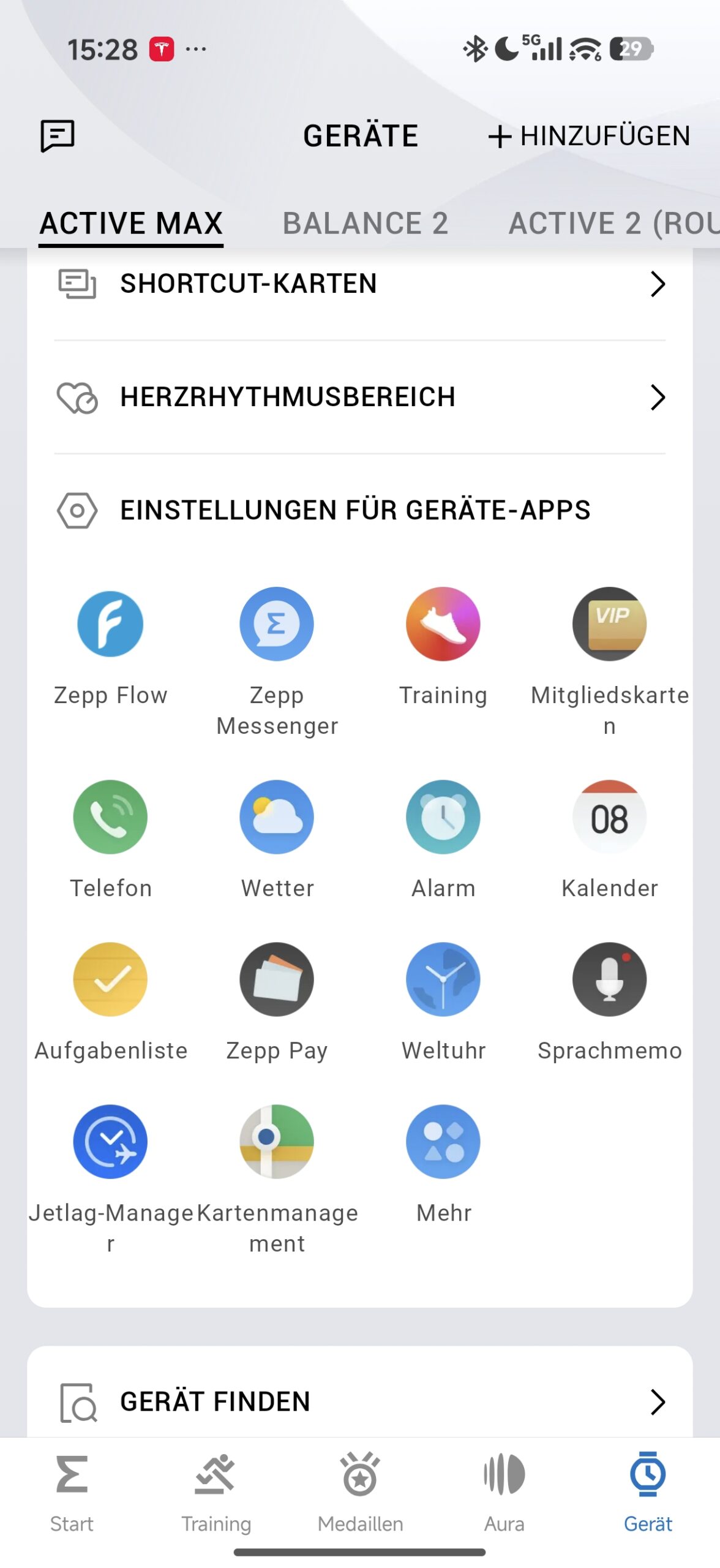Viewport: 720px width, 1568px height.
Task: Tap Hinzufügen to add a device
Action: [x=588, y=136]
